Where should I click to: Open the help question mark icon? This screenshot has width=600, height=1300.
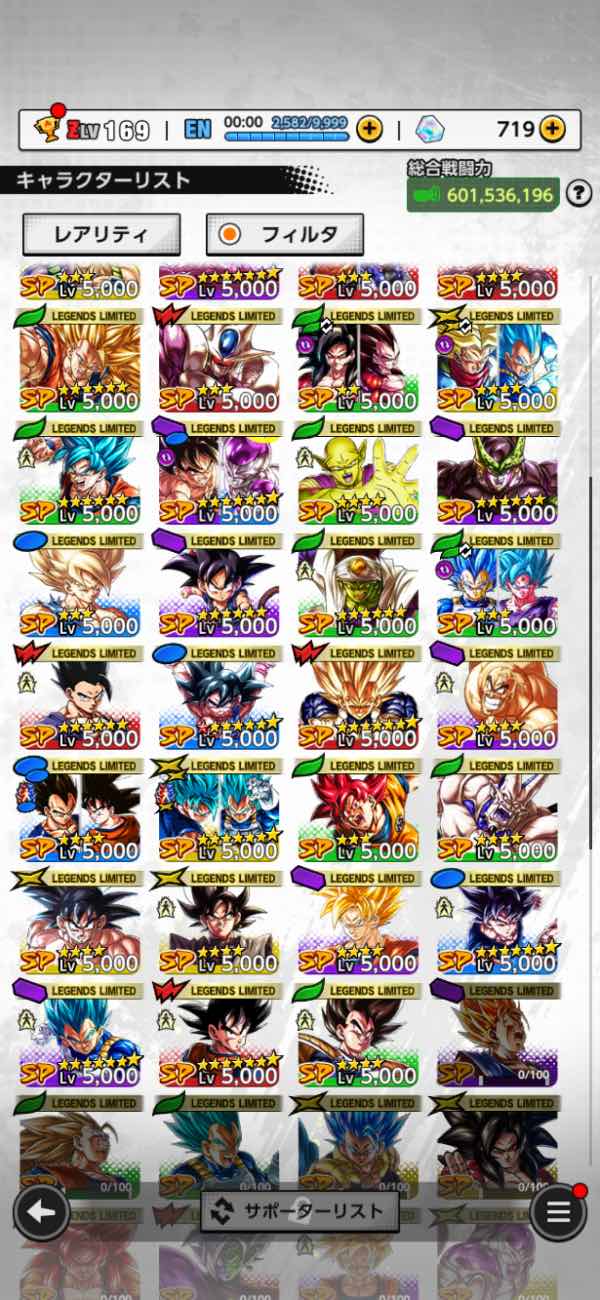coord(579,193)
